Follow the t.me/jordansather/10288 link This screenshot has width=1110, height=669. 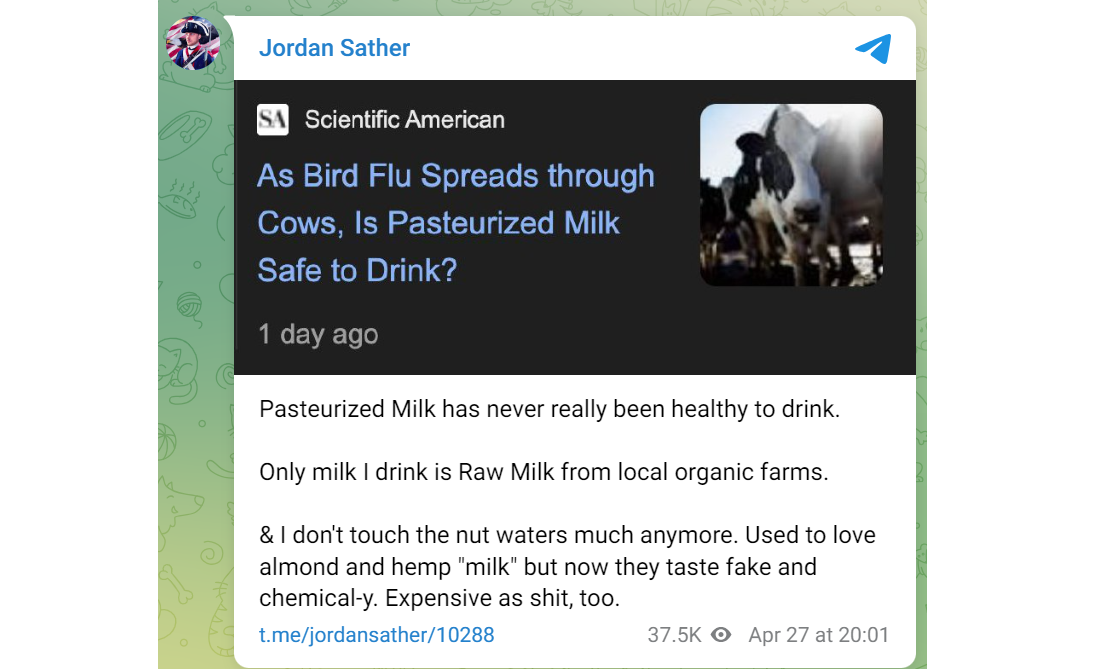pos(376,635)
